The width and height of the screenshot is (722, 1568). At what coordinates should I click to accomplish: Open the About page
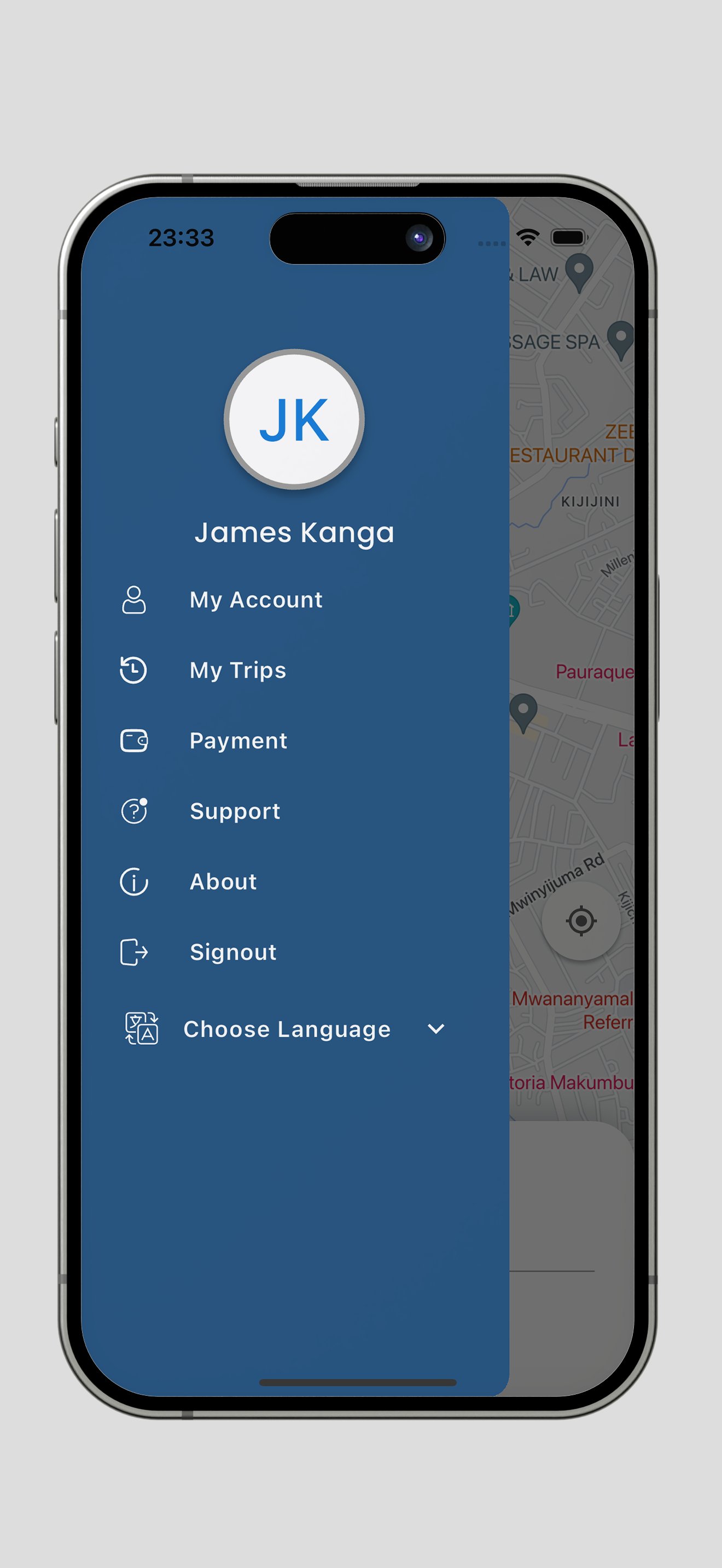point(223,882)
